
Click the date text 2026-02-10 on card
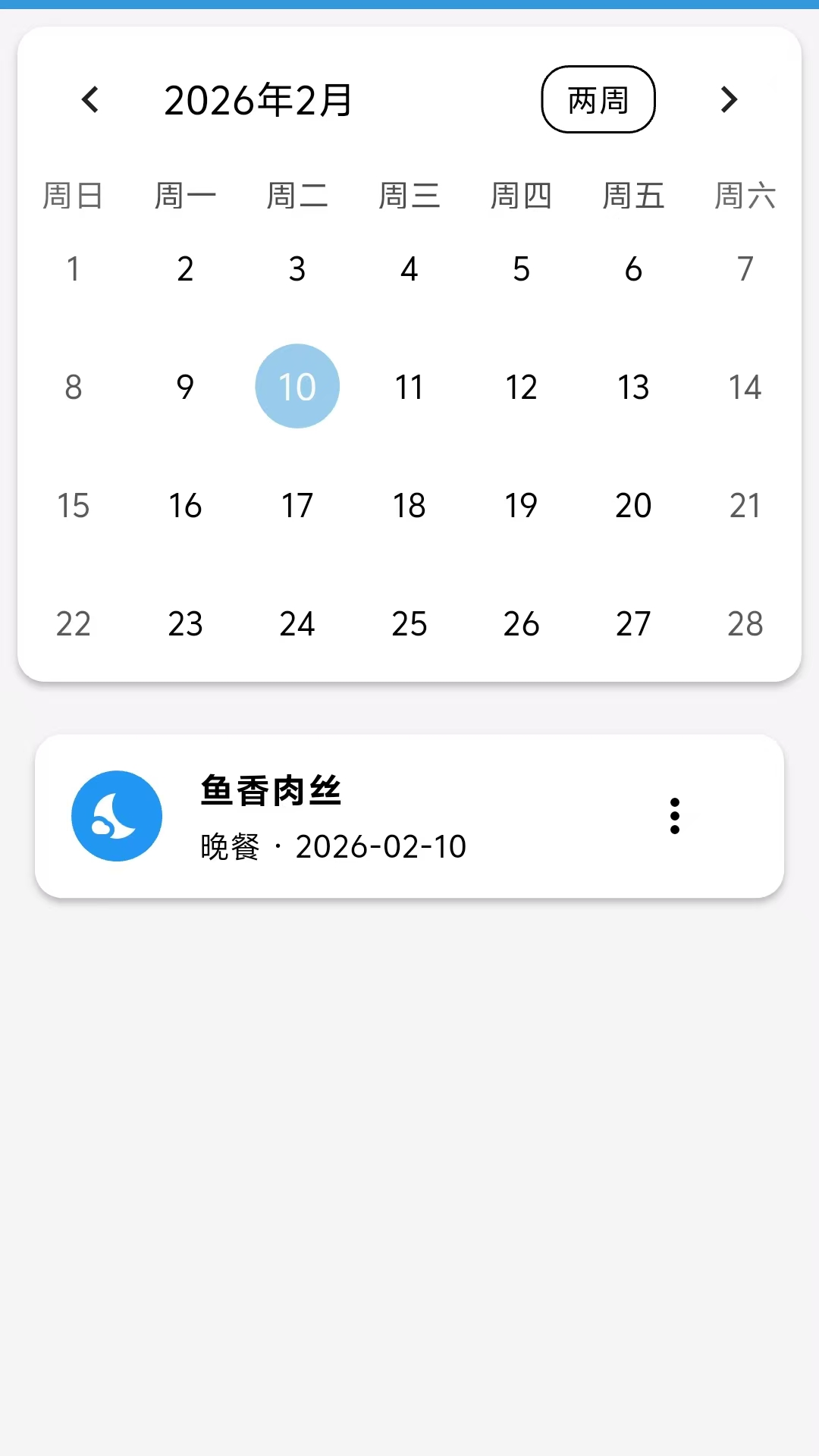point(380,846)
